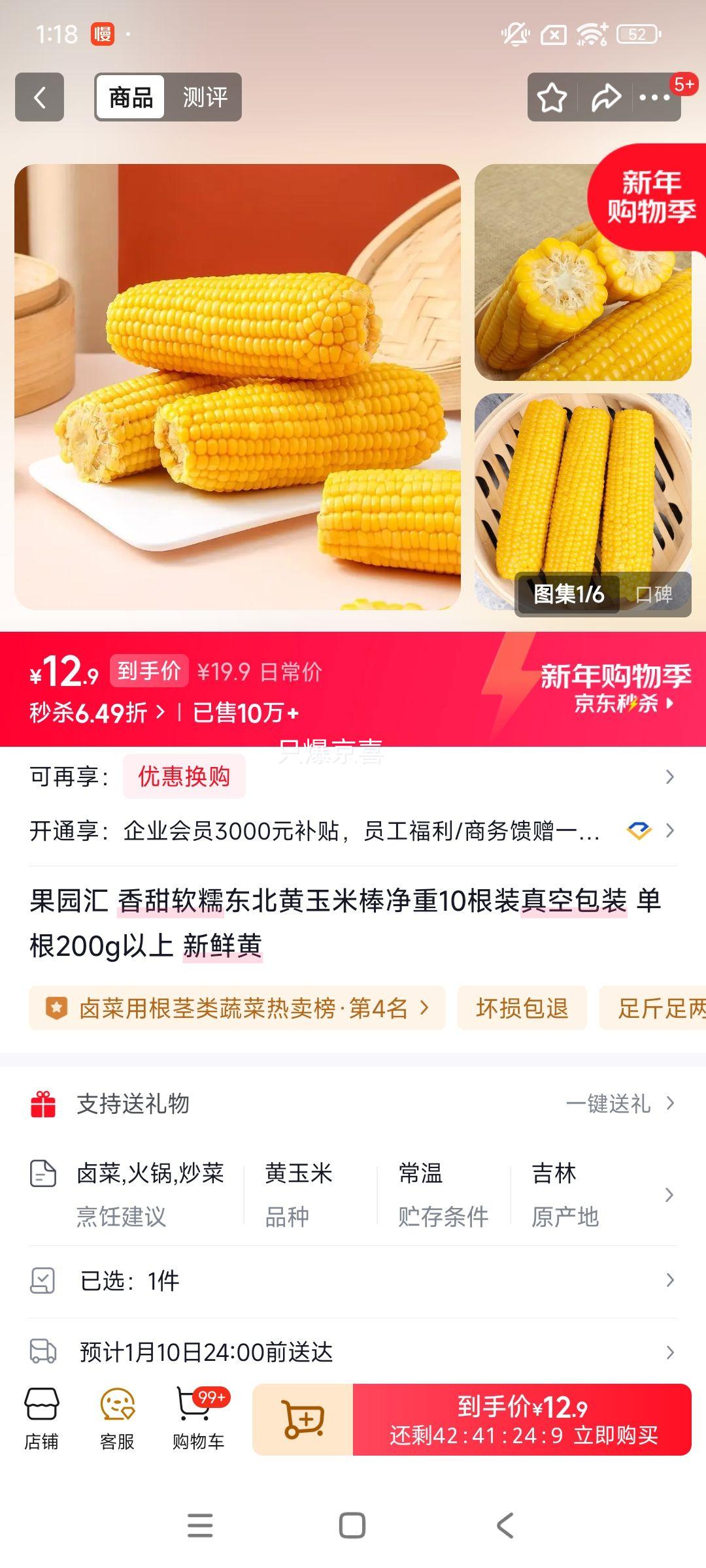Screen dimensions: 706x1568
Task: View the 优惠换购 offer
Action: pyautogui.click(x=184, y=776)
